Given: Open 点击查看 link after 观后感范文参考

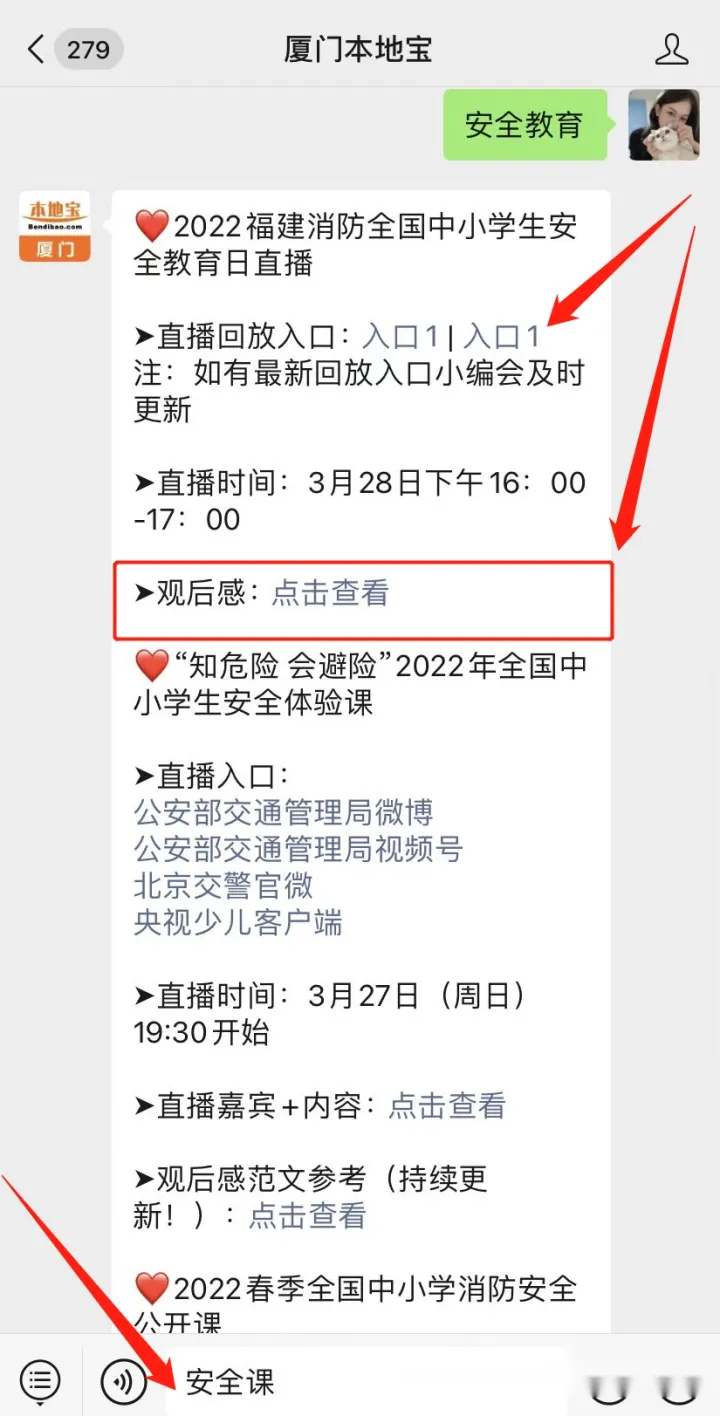Looking at the screenshot, I should [x=307, y=1215].
